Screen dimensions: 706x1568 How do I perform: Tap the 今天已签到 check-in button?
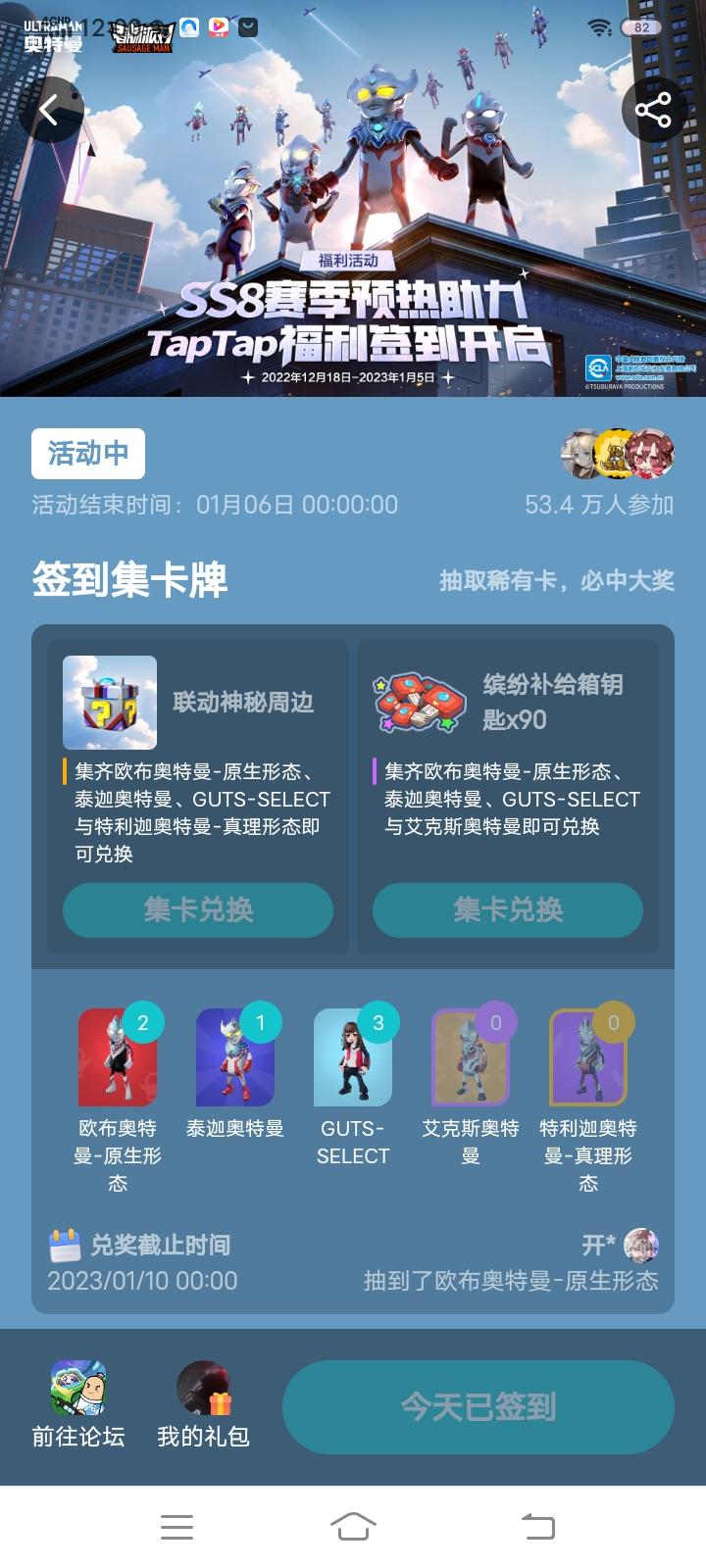[x=479, y=1406]
